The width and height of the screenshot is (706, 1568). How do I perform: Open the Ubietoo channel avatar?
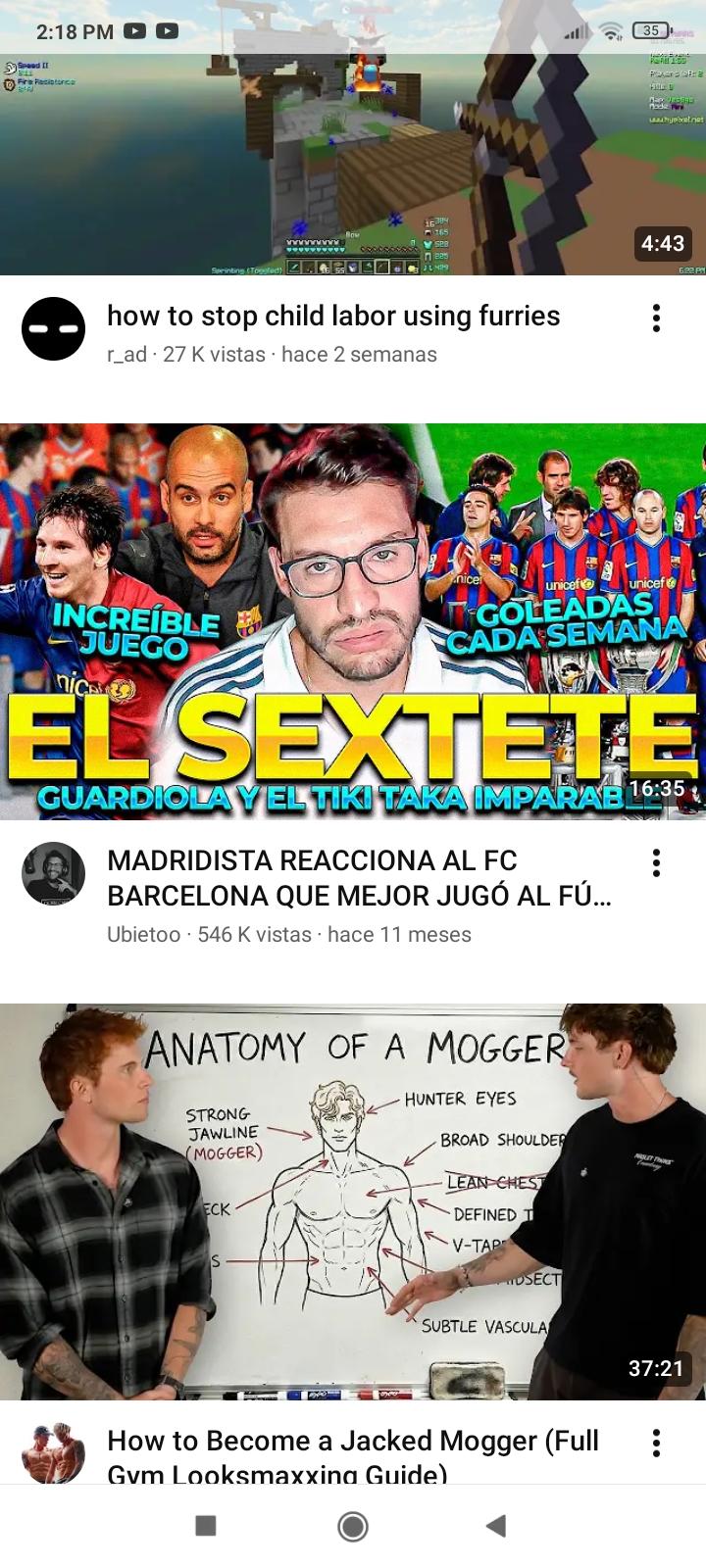pos(54,872)
